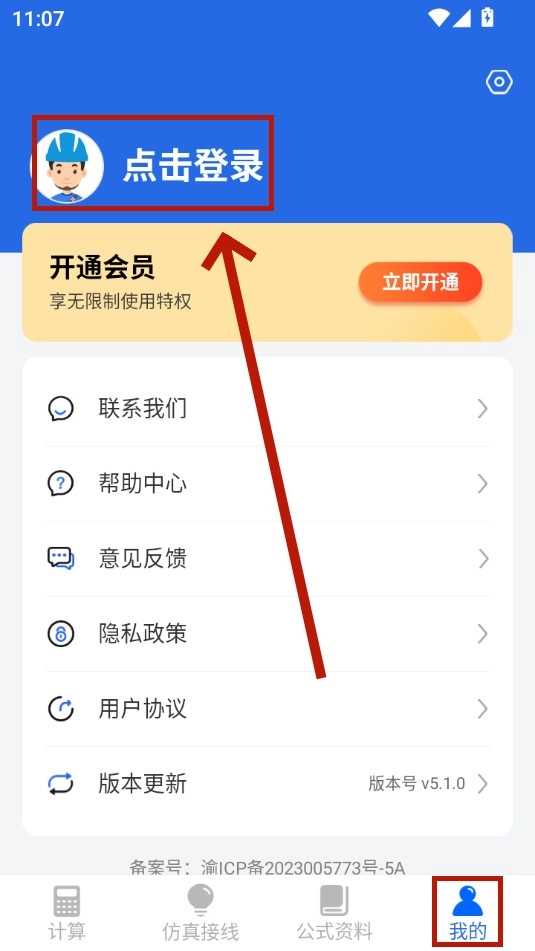Viewport: 535px width, 951px height.
Task: Check 版本更新 for version updates
Action: [x=268, y=784]
